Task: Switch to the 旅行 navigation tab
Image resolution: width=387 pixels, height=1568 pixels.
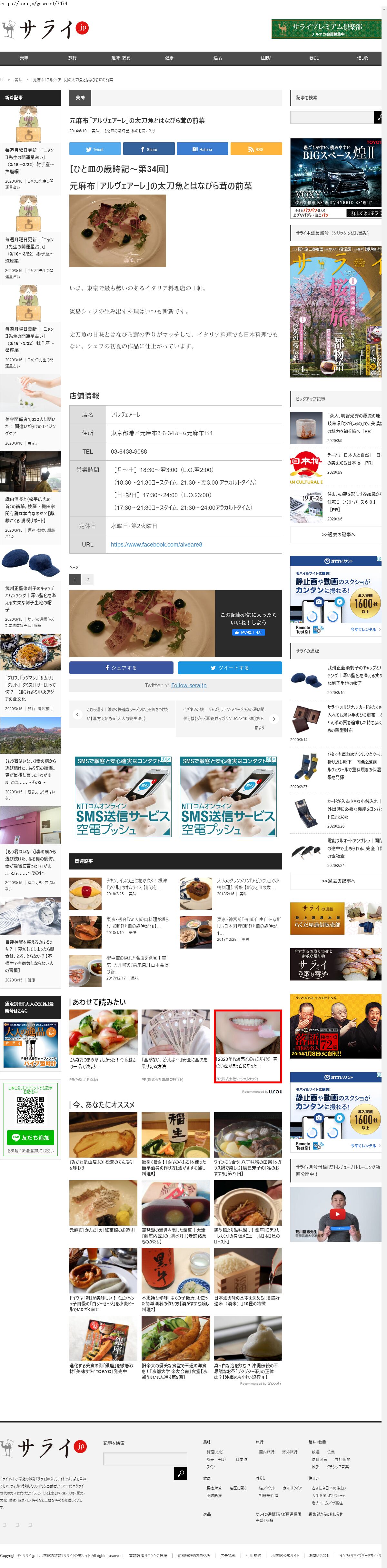Action: (x=73, y=58)
